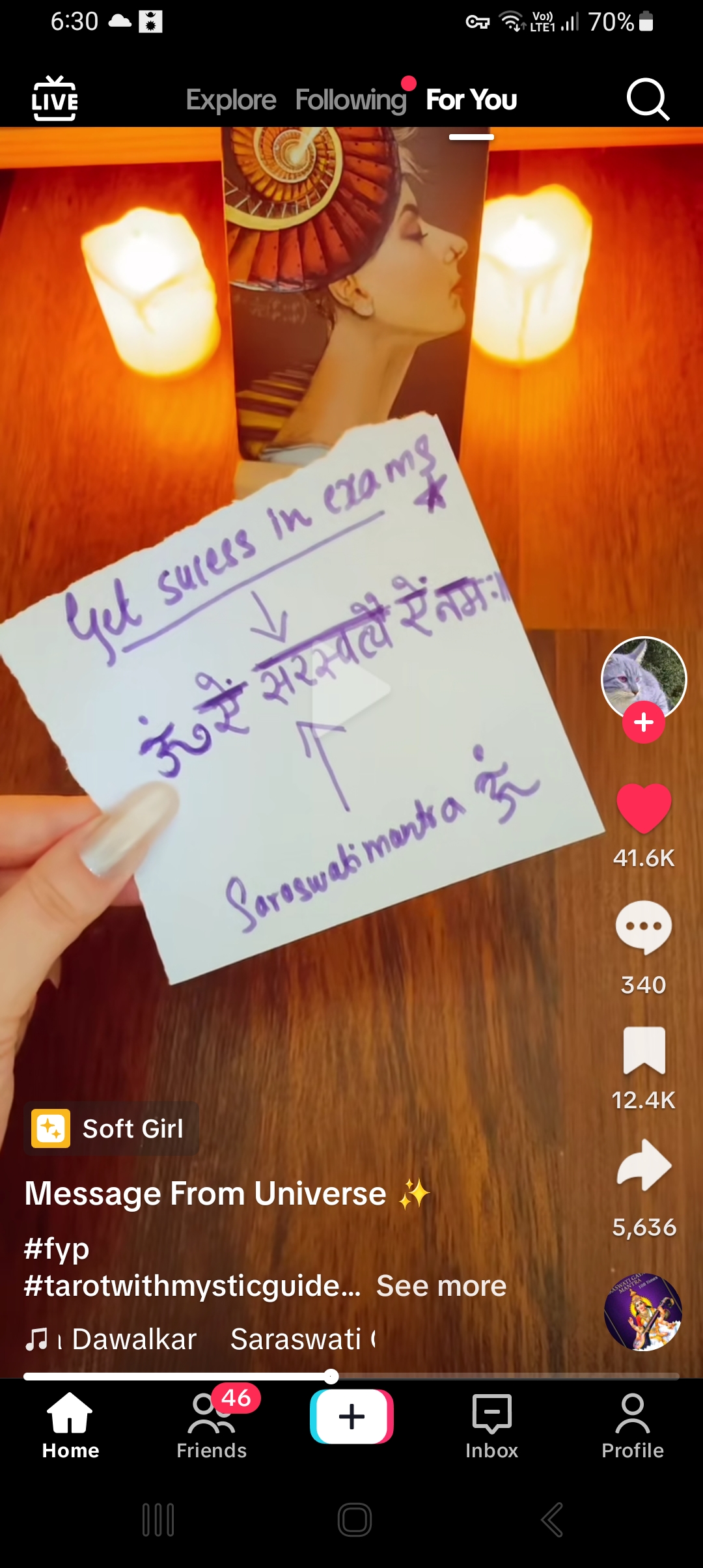Unlike the video with heart icon
Screen dimensions: 703x1568
[643, 807]
